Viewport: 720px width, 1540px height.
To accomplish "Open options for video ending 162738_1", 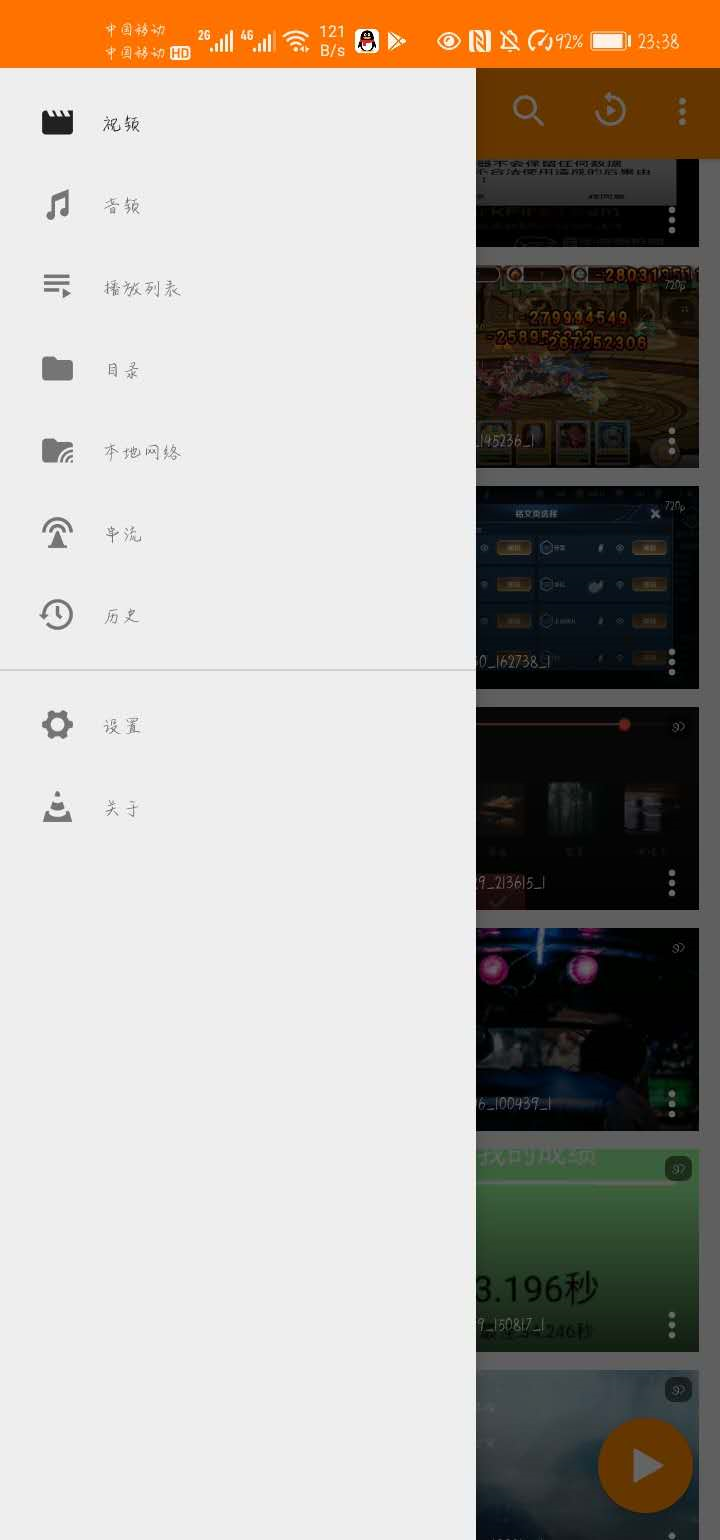I will [672, 661].
